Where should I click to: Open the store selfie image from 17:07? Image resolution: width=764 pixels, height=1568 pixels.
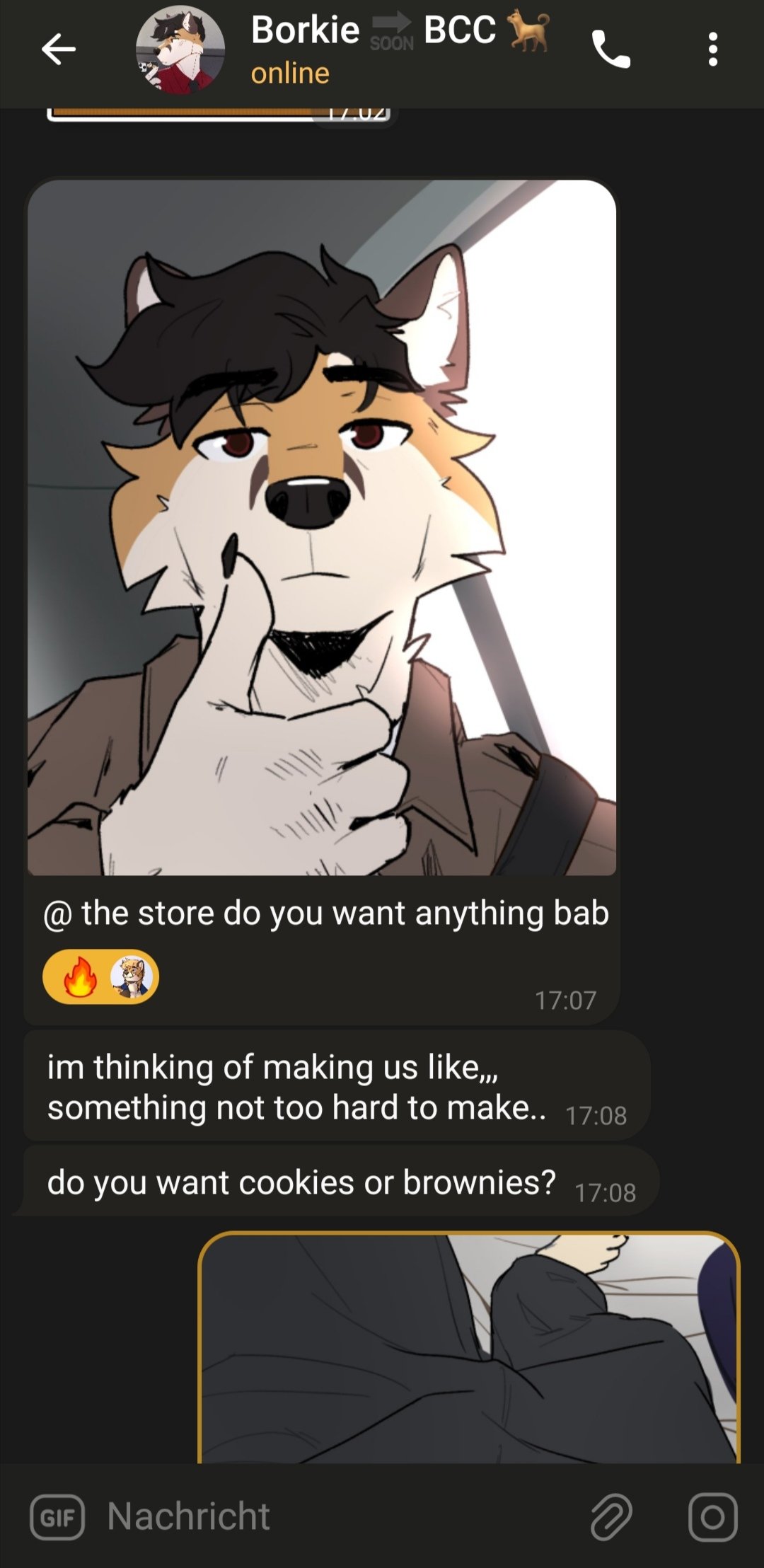click(x=322, y=527)
